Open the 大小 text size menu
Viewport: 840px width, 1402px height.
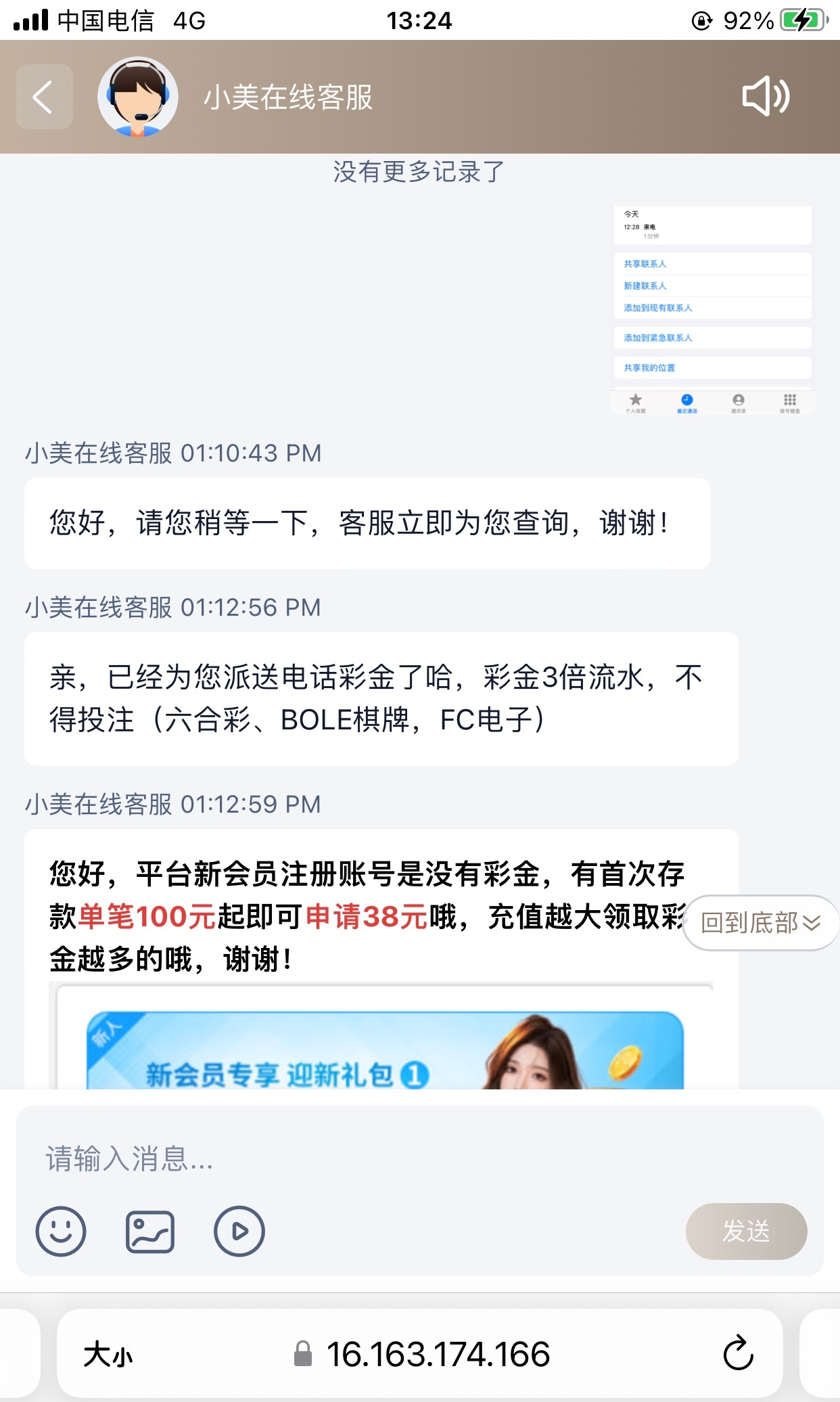pyautogui.click(x=108, y=1355)
